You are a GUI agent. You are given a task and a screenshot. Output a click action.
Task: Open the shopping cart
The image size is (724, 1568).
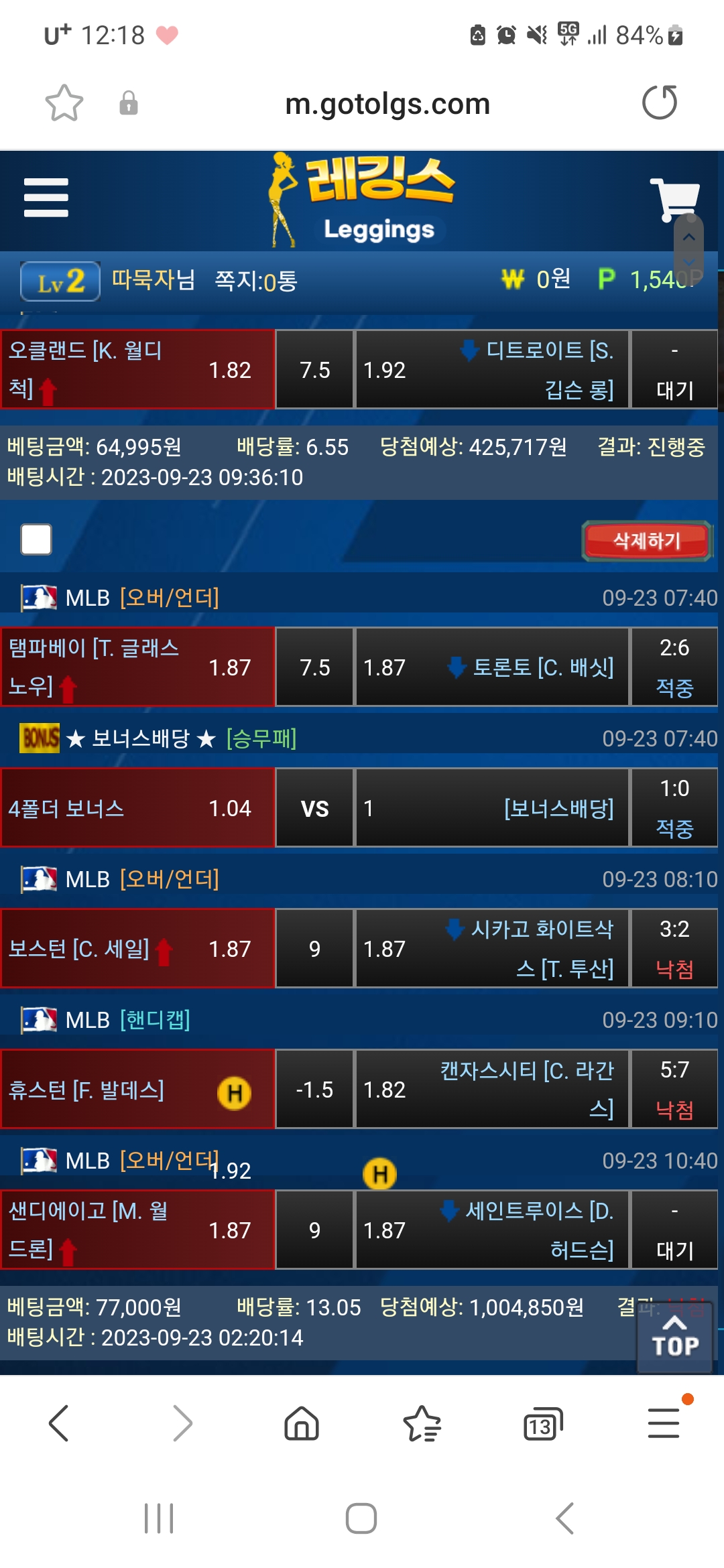click(x=674, y=198)
